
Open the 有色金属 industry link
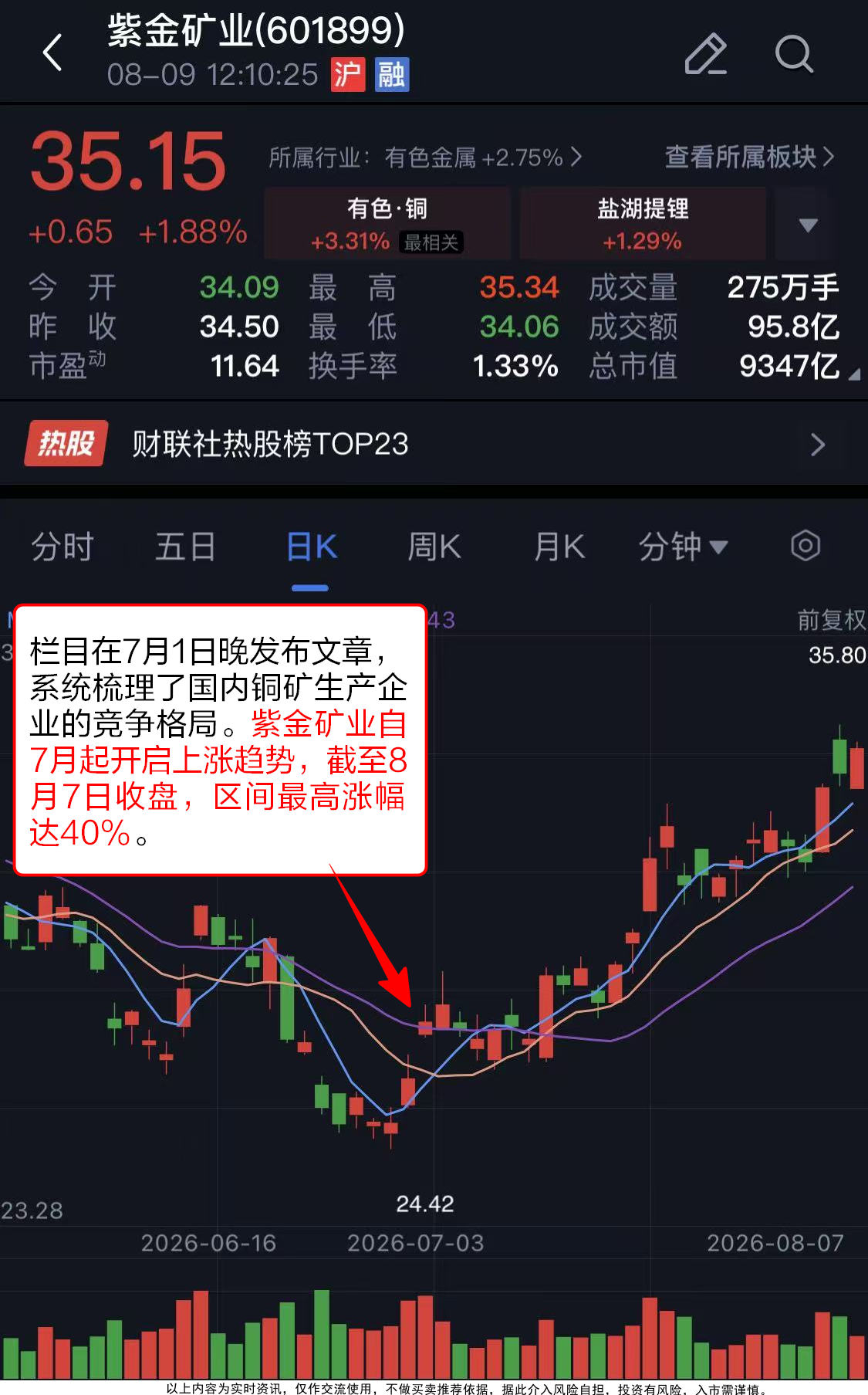pos(424,157)
